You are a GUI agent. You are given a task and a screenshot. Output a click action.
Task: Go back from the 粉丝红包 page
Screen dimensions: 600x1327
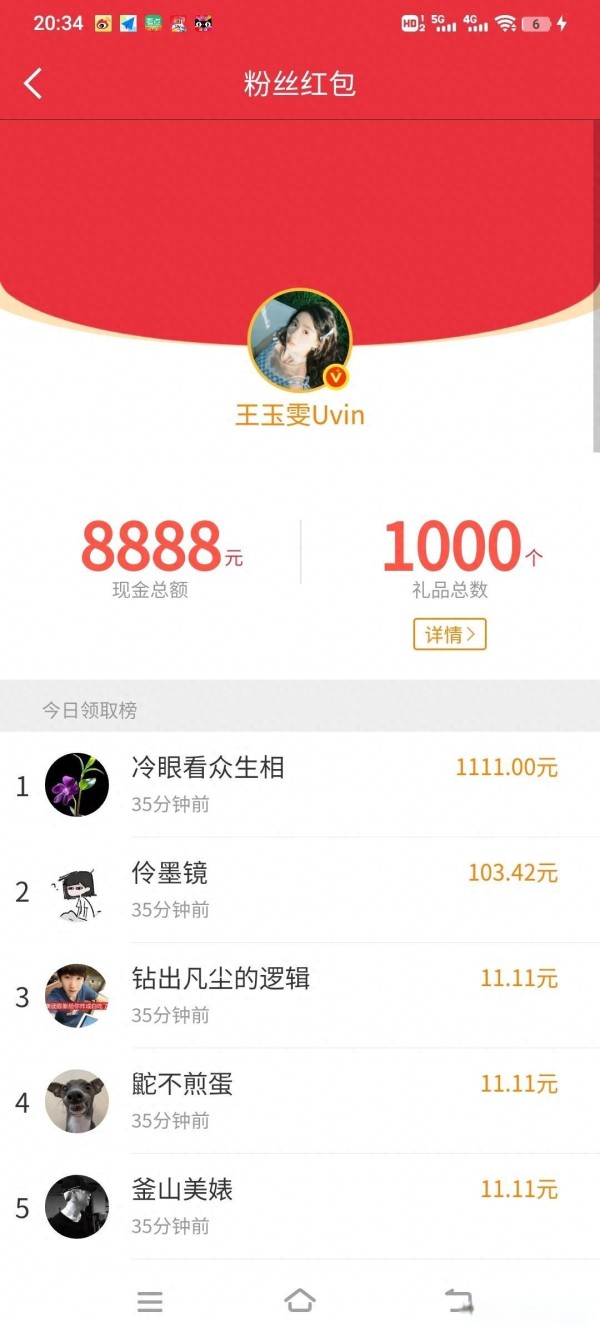click(33, 83)
